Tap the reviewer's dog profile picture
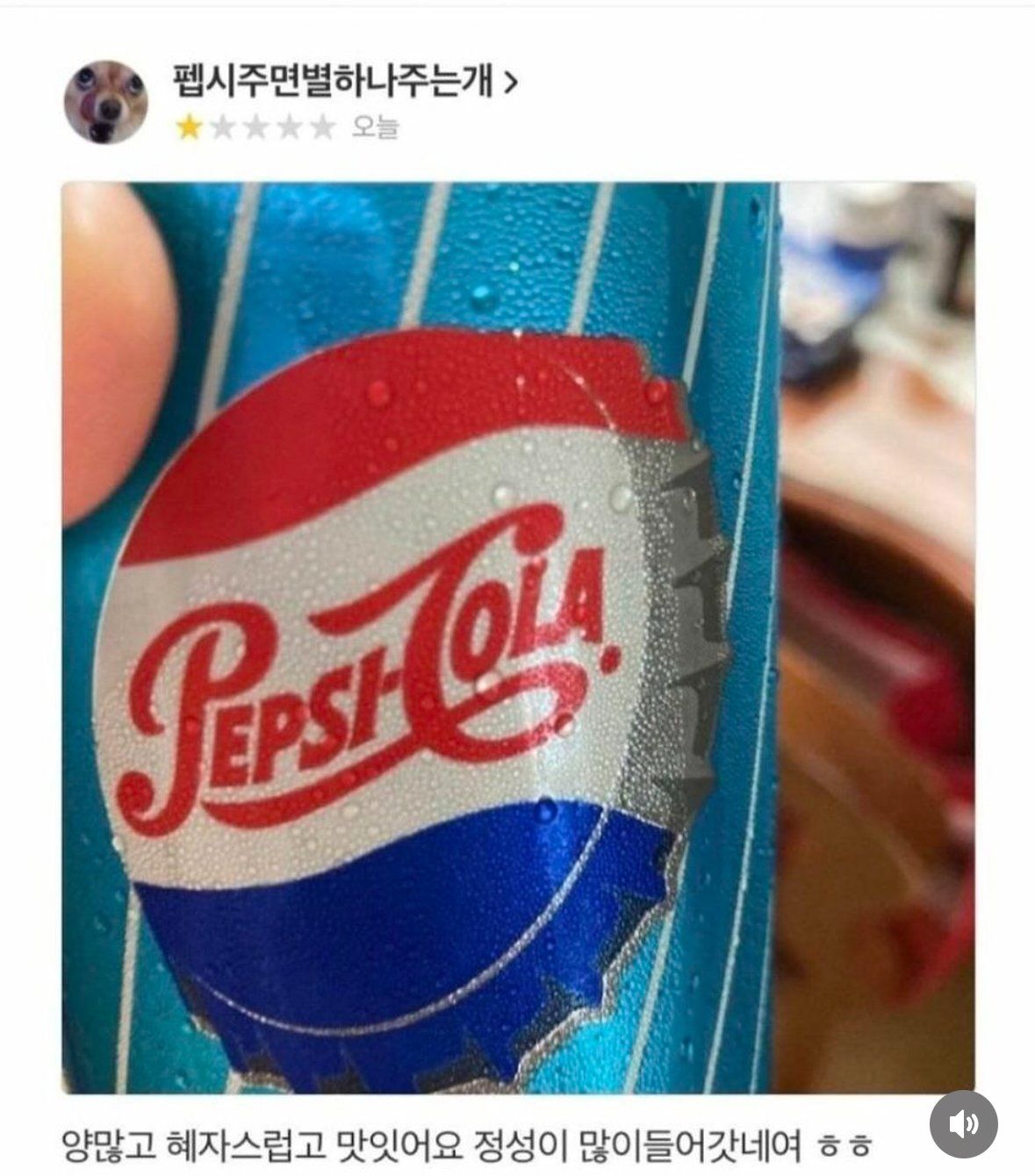Image resolution: width=1035 pixels, height=1176 pixels. coord(106,102)
